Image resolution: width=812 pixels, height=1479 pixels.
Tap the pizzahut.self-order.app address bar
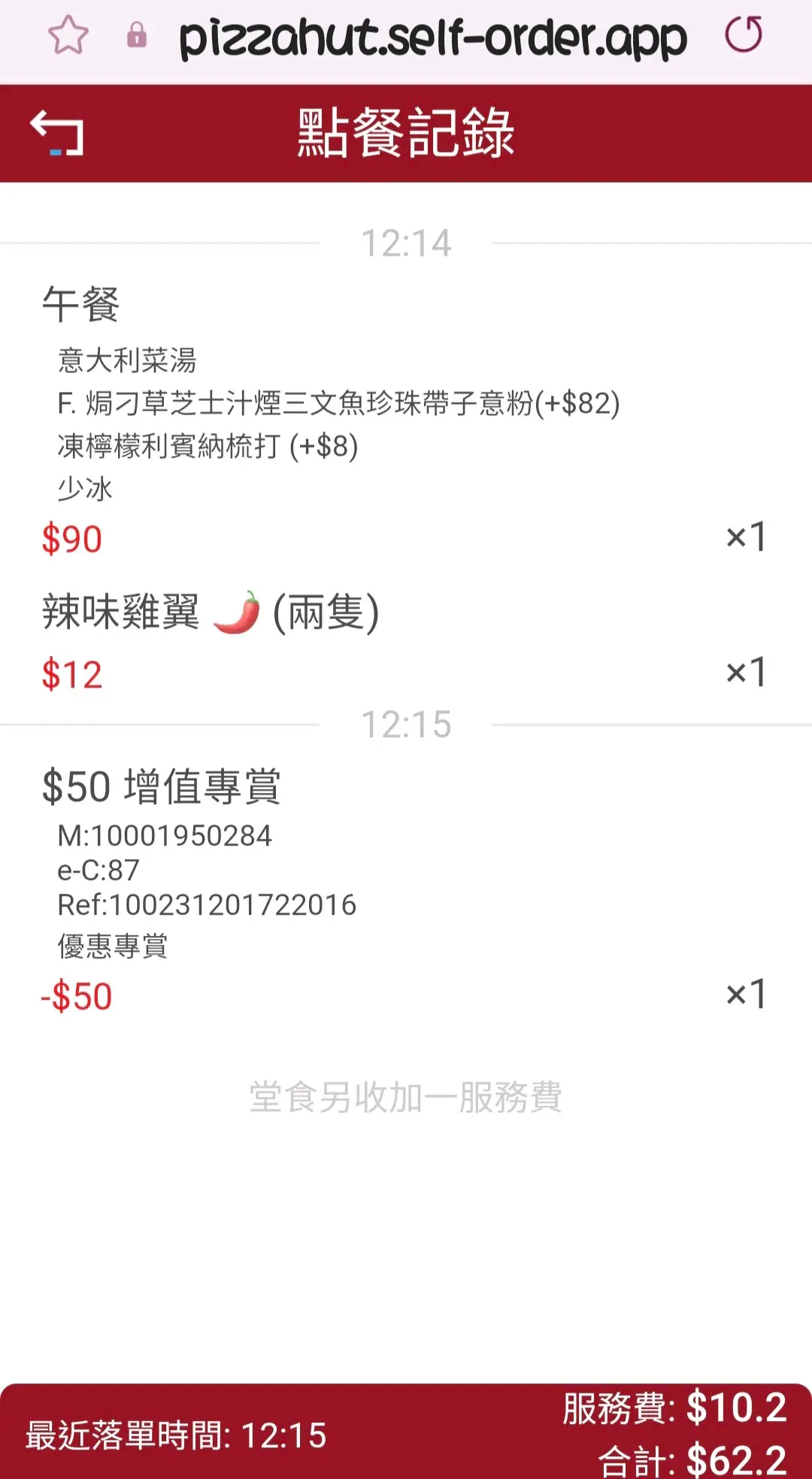432,38
